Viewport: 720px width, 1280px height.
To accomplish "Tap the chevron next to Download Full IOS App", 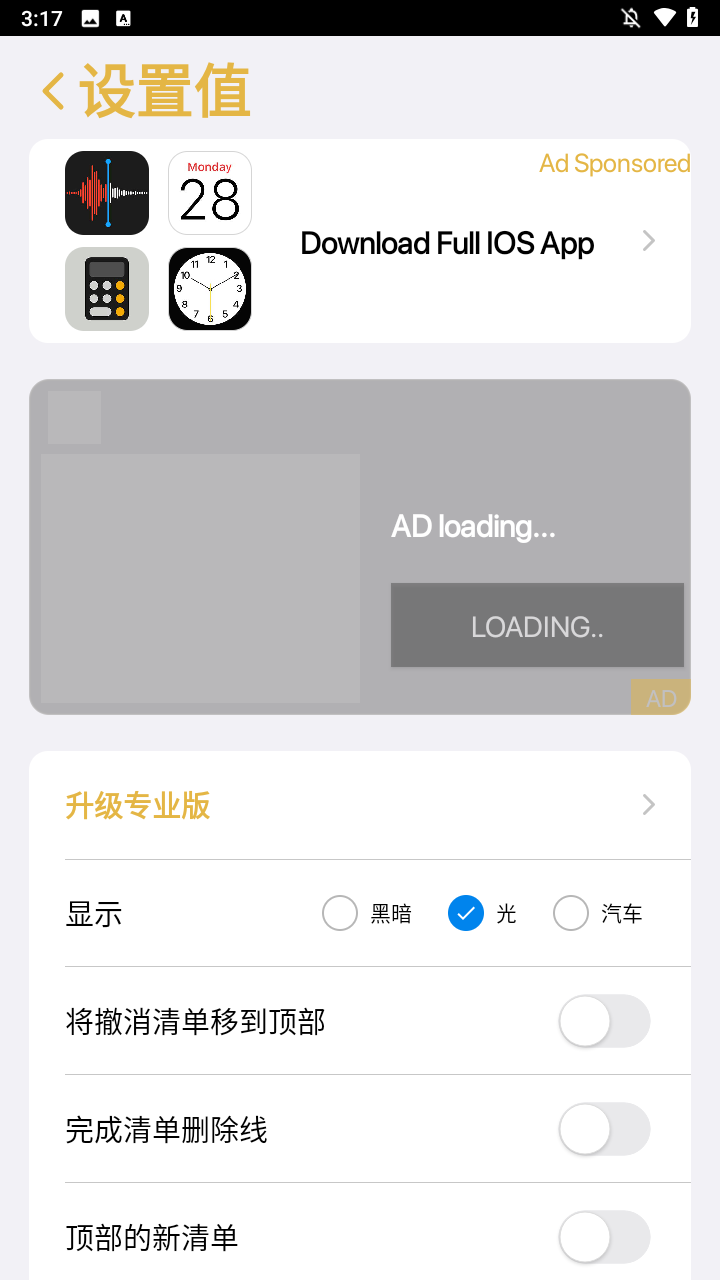I will coord(648,241).
